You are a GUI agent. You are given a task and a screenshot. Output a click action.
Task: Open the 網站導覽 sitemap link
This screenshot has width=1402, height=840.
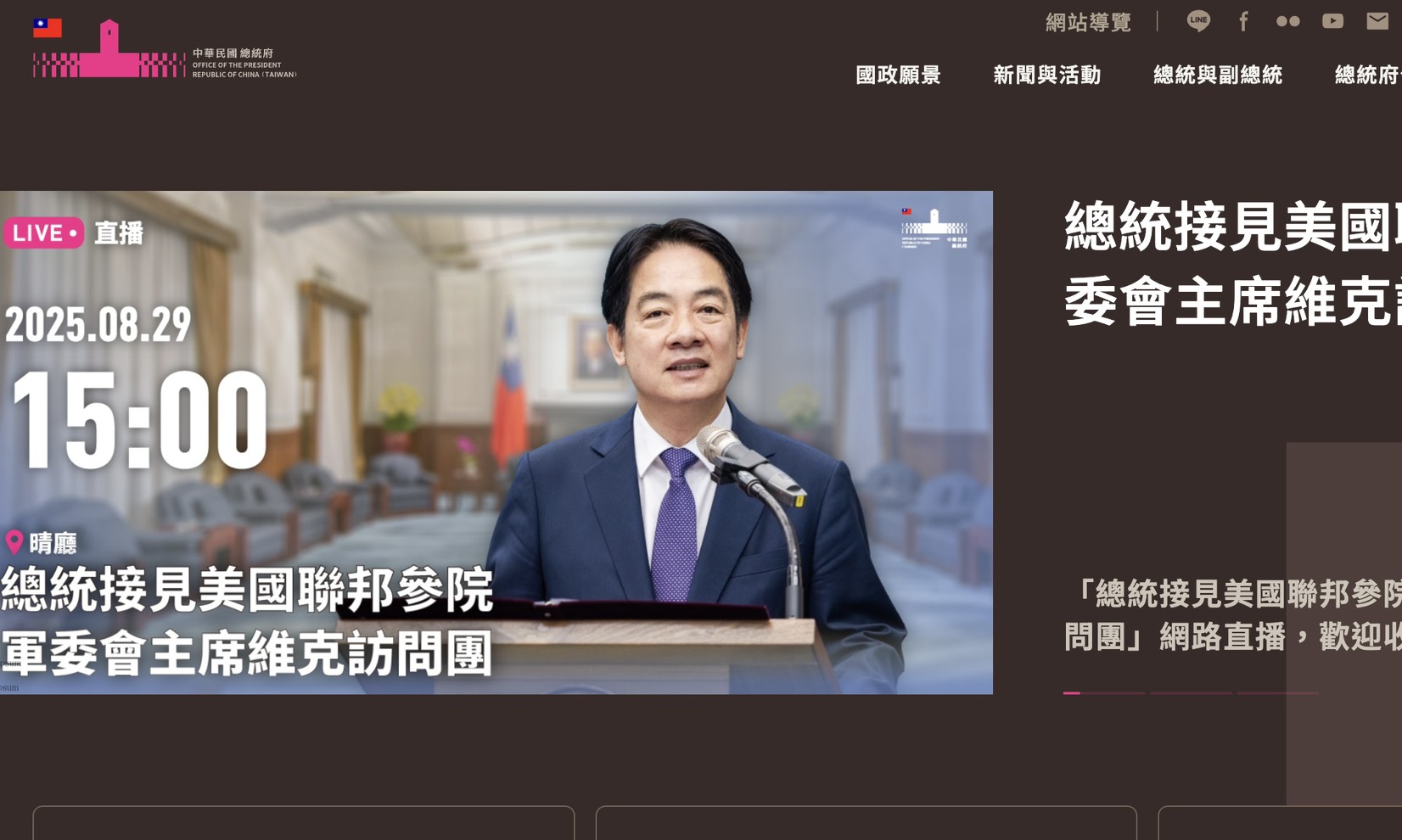[x=1088, y=22]
